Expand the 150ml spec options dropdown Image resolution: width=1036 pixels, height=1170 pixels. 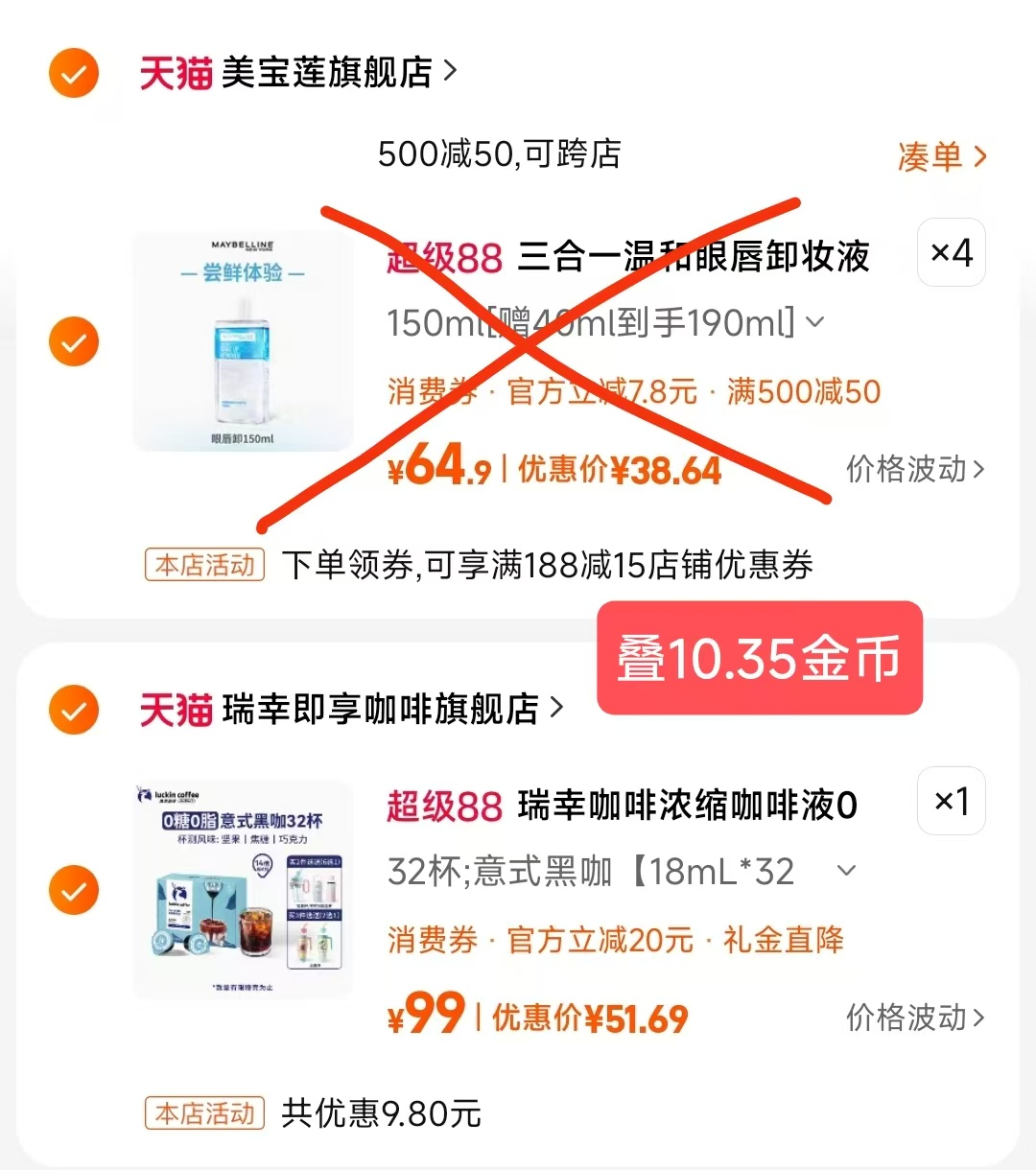[814, 323]
